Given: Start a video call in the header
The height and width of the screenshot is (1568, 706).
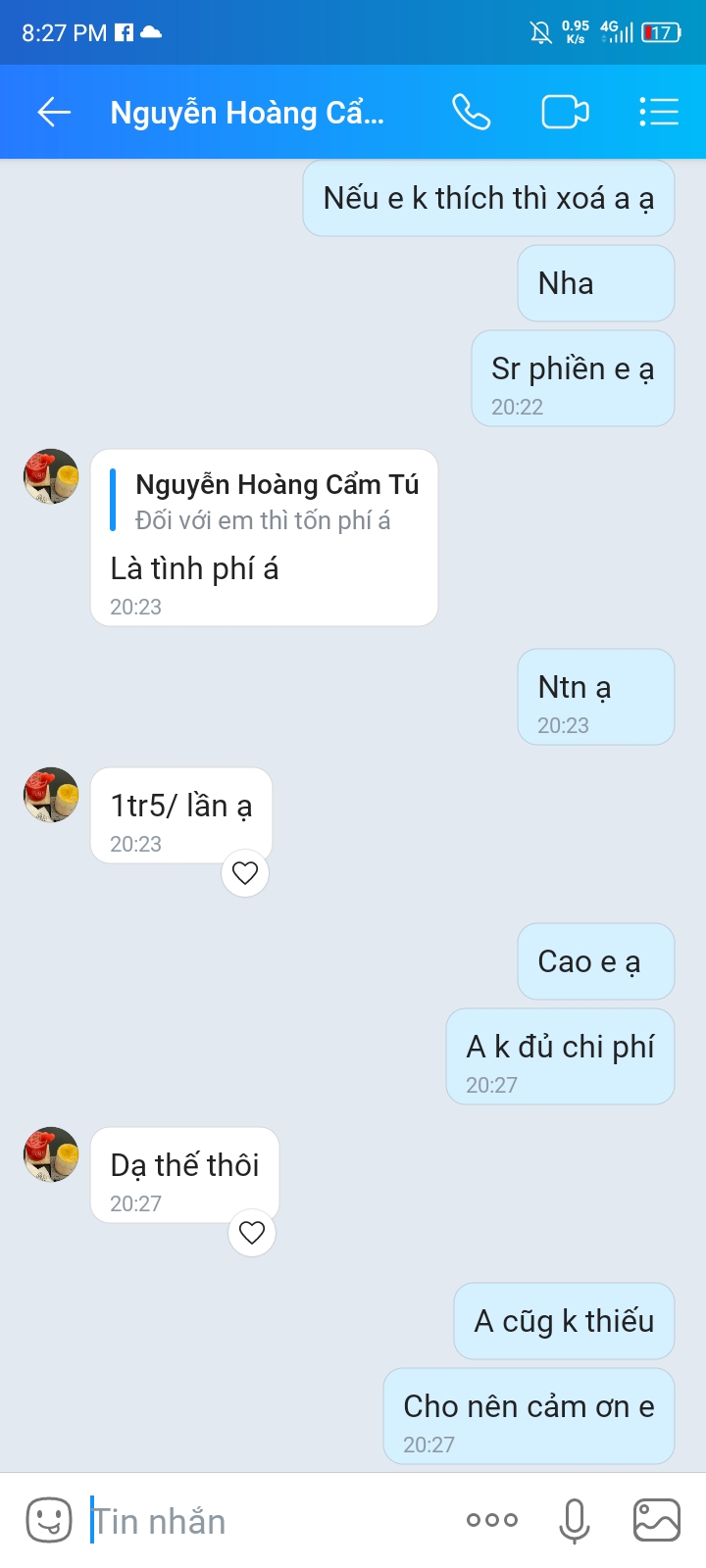Looking at the screenshot, I should tap(565, 113).
